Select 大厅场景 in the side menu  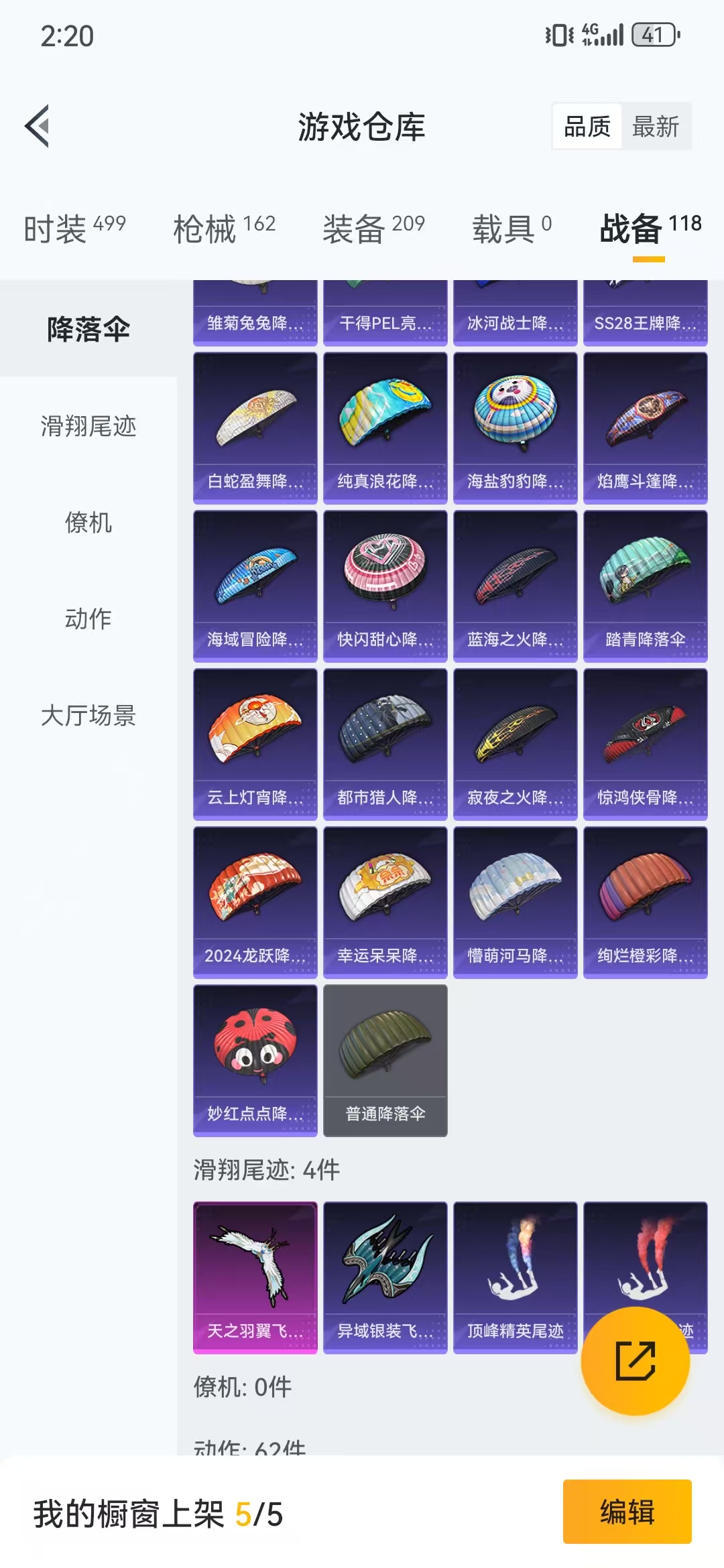tap(88, 715)
